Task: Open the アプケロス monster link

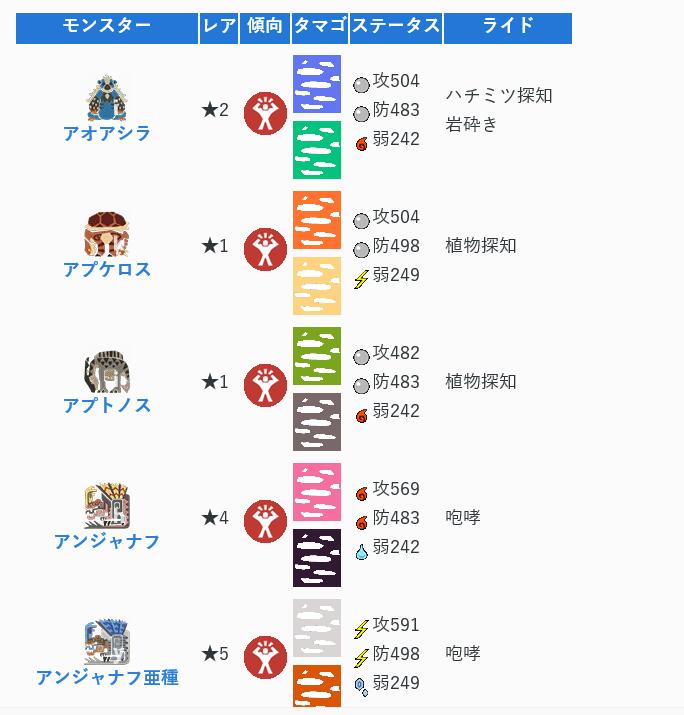Action: point(107,269)
